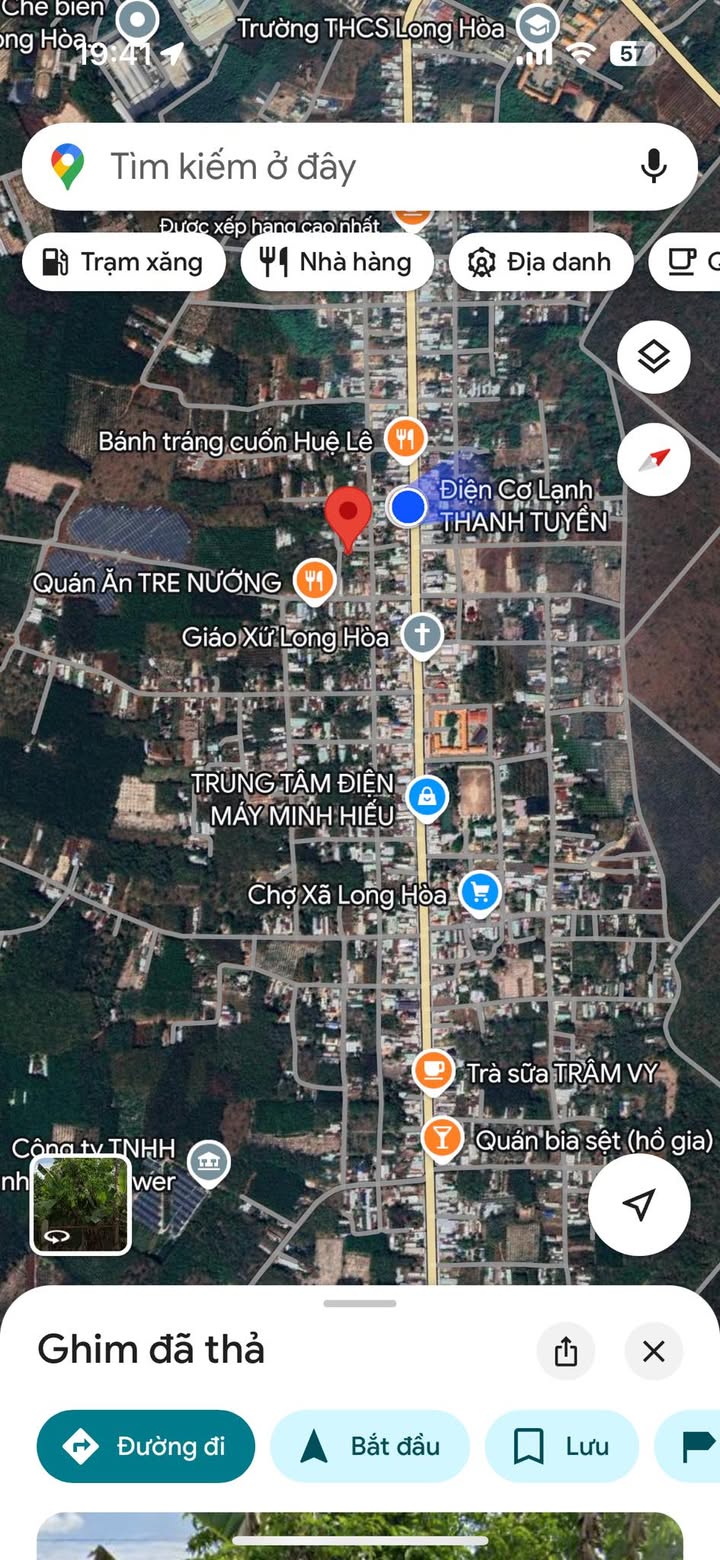Image resolution: width=720 pixels, height=1560 pixels.
Task: Open the map layers selector
Action: 654,356
